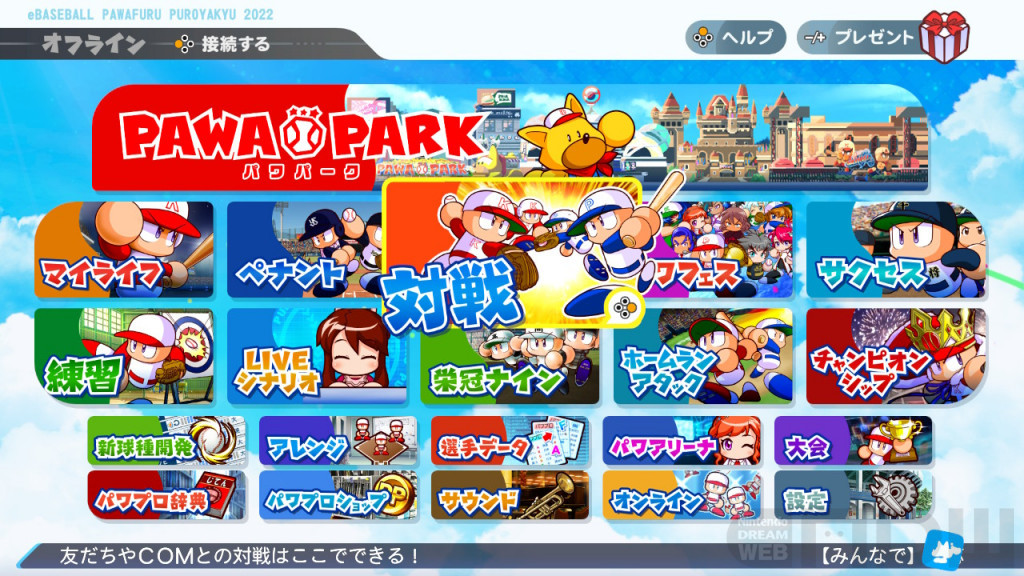The width and height of the screenshot is (1024, 576).
Task: Open パワプロ辞典 dictionary
Action: 166,495
